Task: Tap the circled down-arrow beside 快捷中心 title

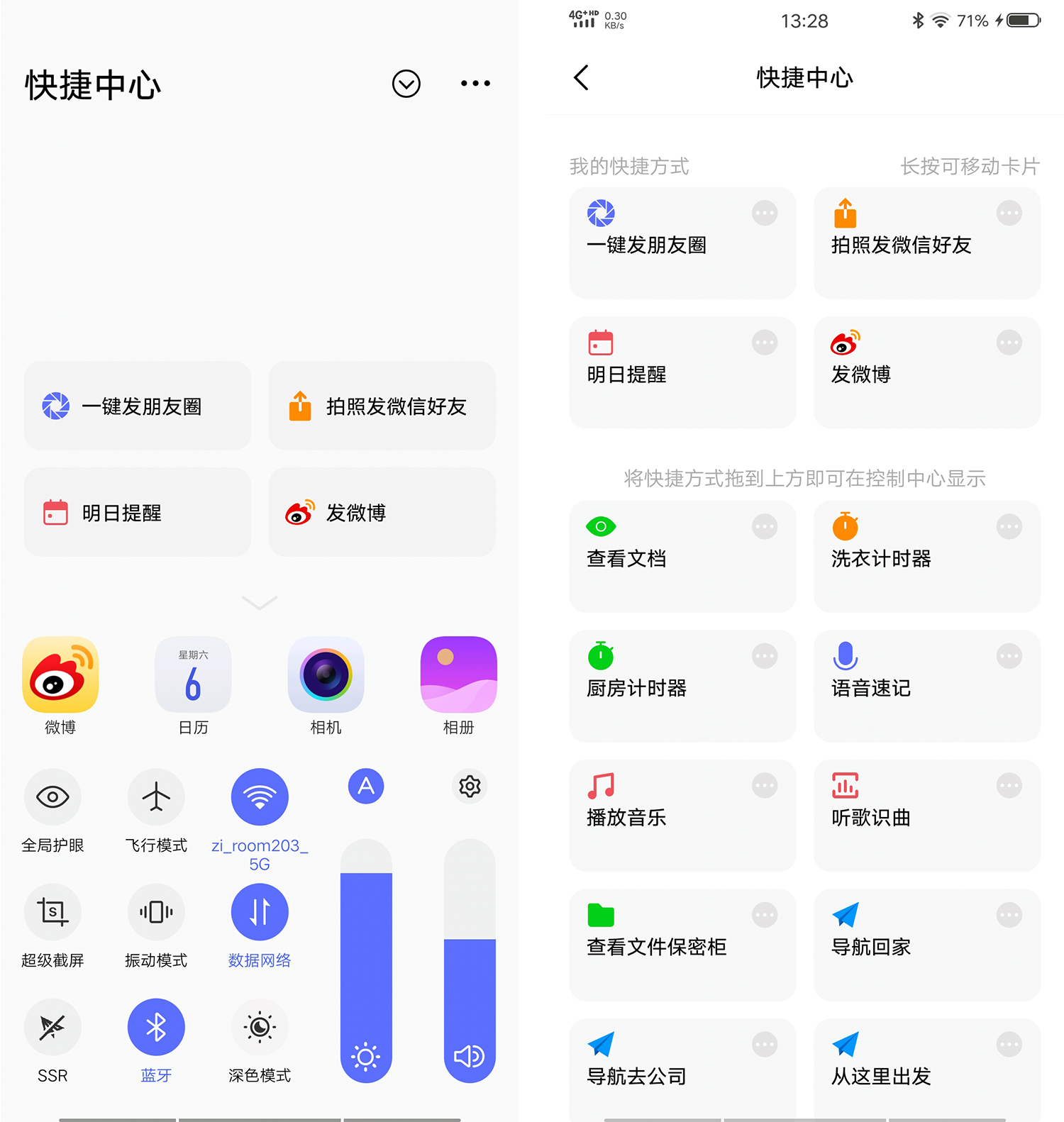Action: click(406, 84)
